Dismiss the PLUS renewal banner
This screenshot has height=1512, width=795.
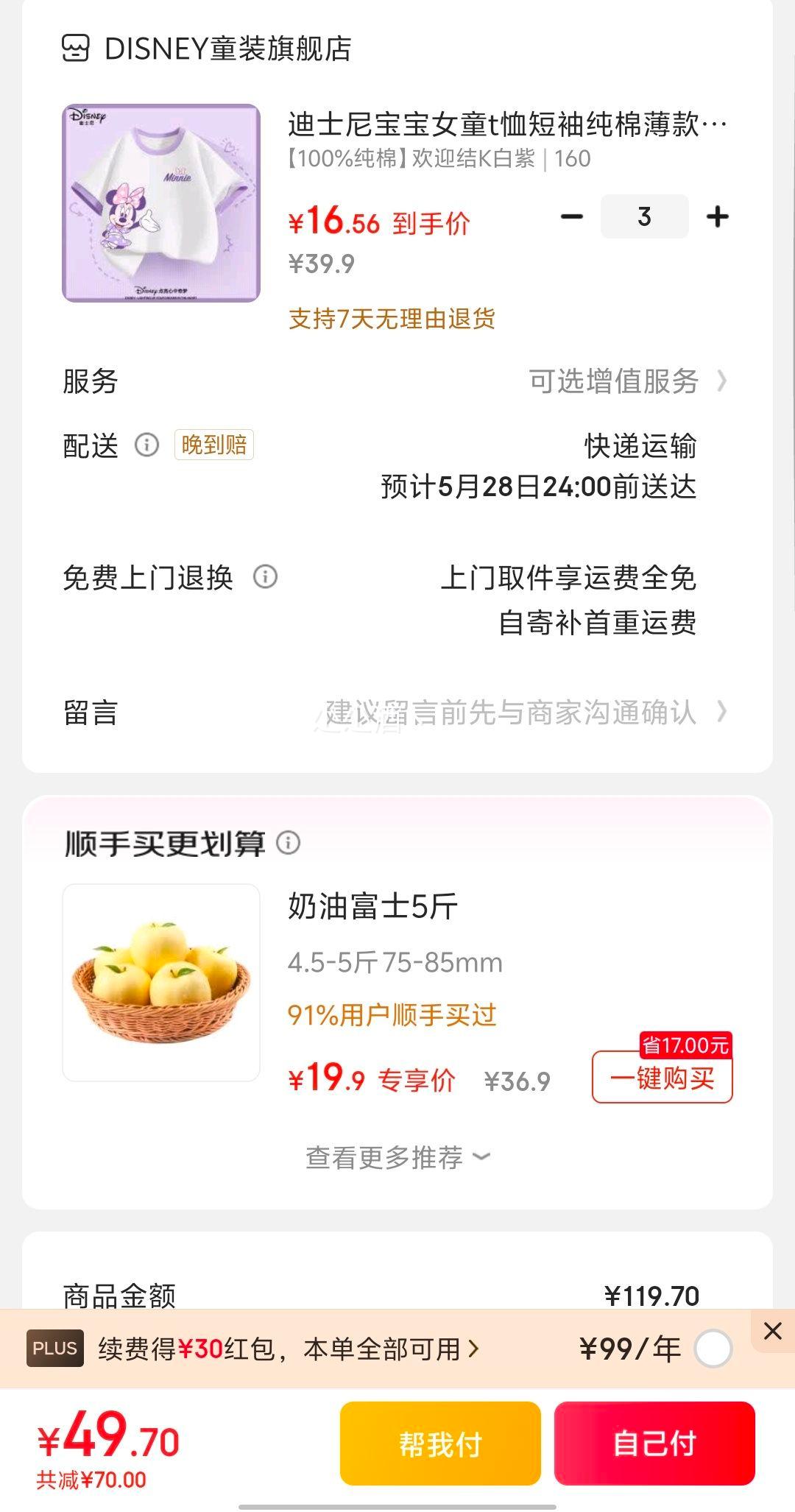point(772,1331)
